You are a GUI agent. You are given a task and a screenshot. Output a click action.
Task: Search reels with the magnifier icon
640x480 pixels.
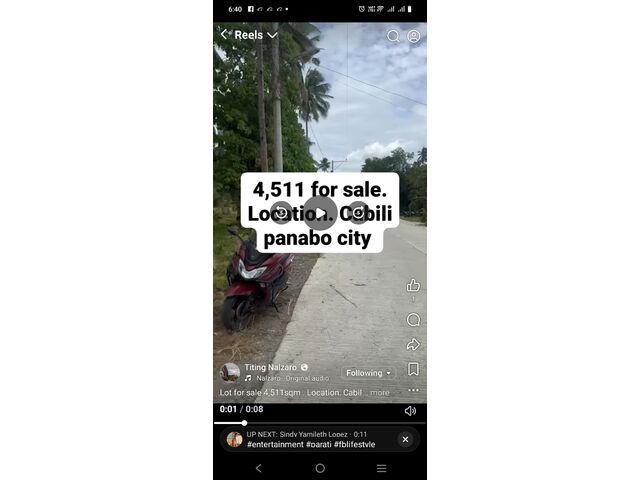point(393,36)
